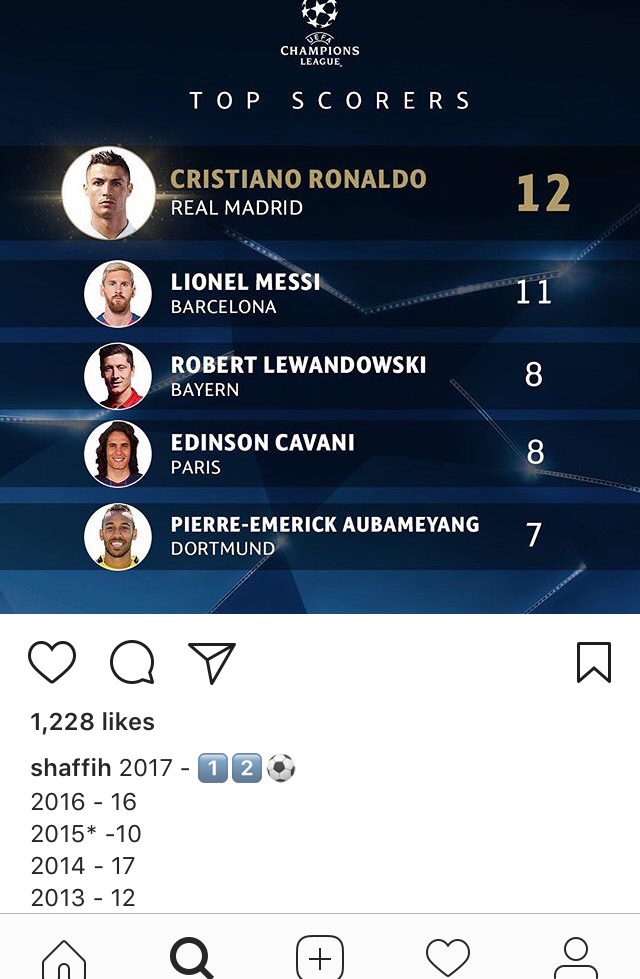Like the Top Scorers post
Viewport: 640px width, 979px height.
(x=52, y=662)
